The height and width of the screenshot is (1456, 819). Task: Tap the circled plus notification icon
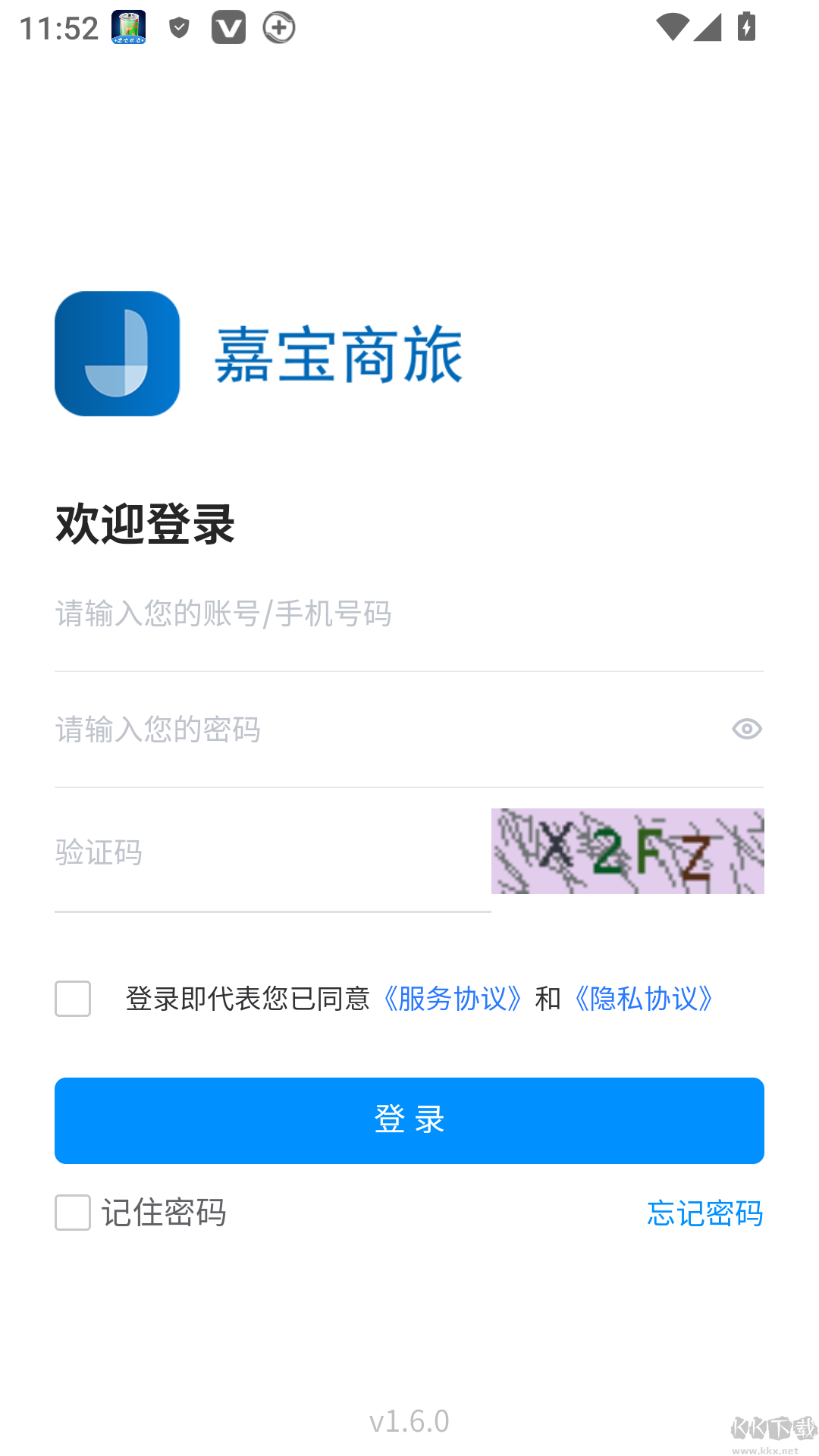pyautogui.click(x=277, y=27)
